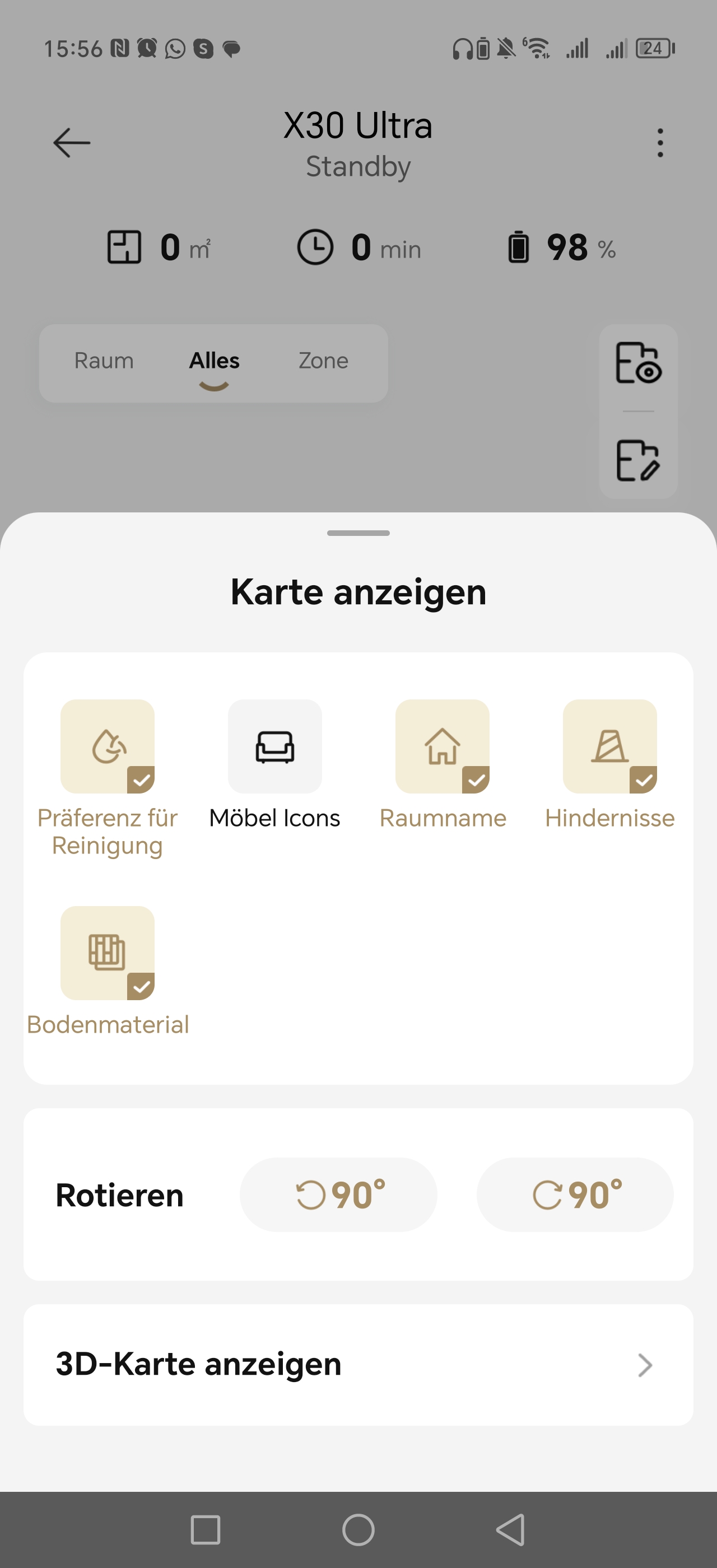Image resolution: width=717 pixels, height=1568 pixels.
Task: Go to the system home screen
Action: 358,1530
